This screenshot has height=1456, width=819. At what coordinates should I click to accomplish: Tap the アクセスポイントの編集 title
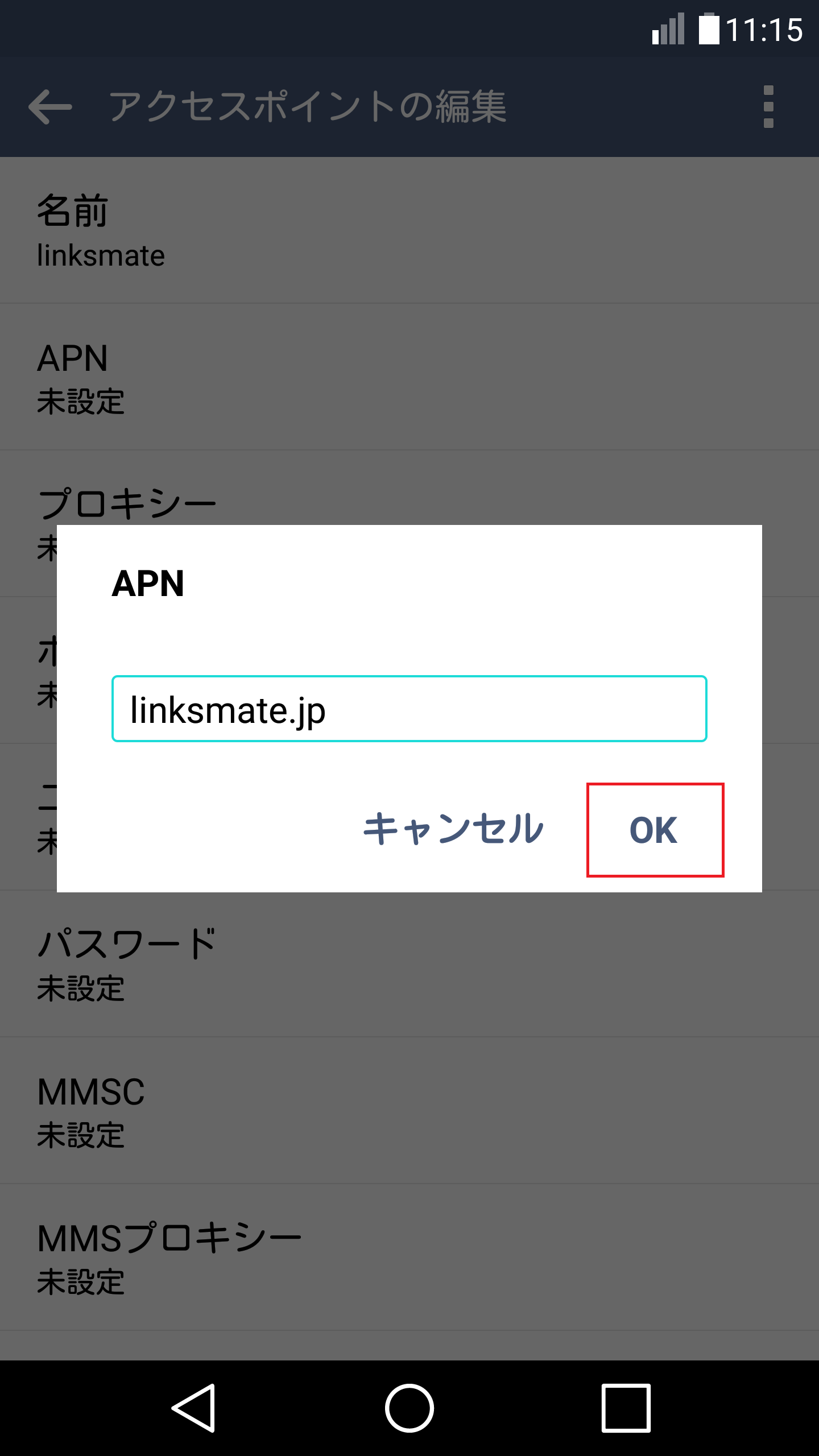[x=310, y=107]
